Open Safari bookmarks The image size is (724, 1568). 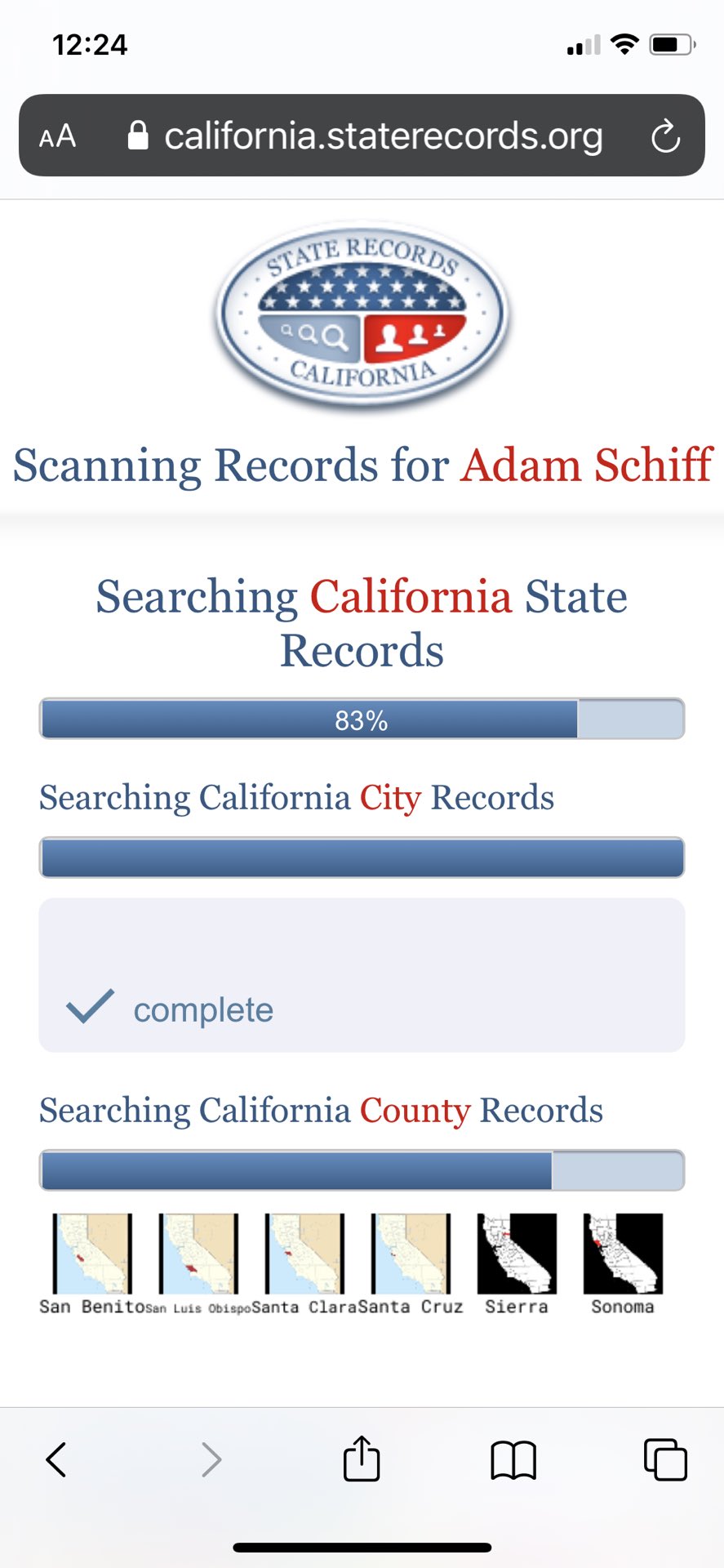click(x=513, y=1460)
